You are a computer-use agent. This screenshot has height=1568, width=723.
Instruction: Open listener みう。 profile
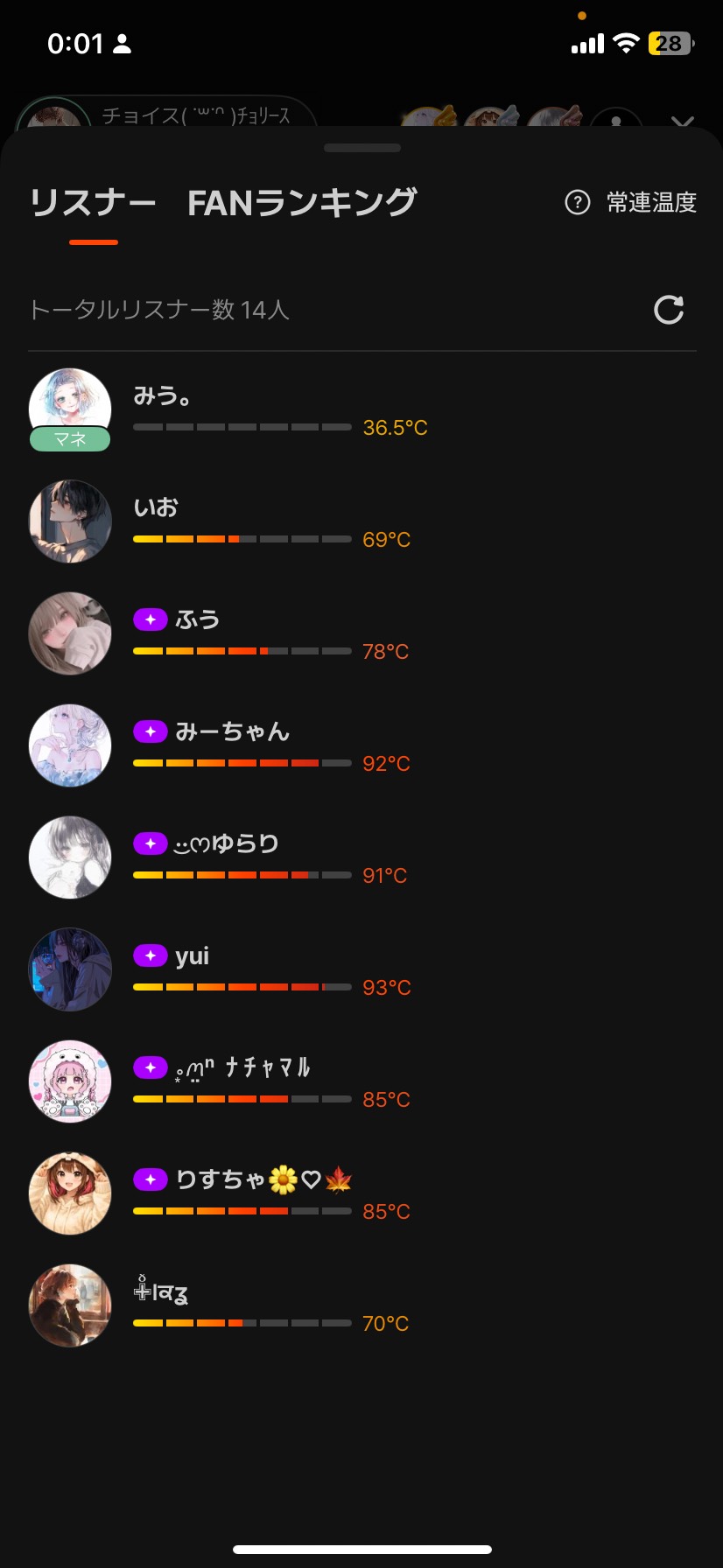coord(70,408)
